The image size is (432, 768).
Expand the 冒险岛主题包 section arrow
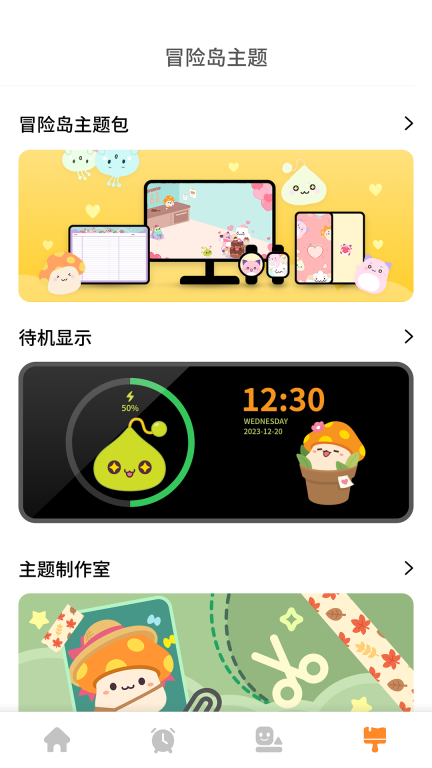click(x=408, y=124)
